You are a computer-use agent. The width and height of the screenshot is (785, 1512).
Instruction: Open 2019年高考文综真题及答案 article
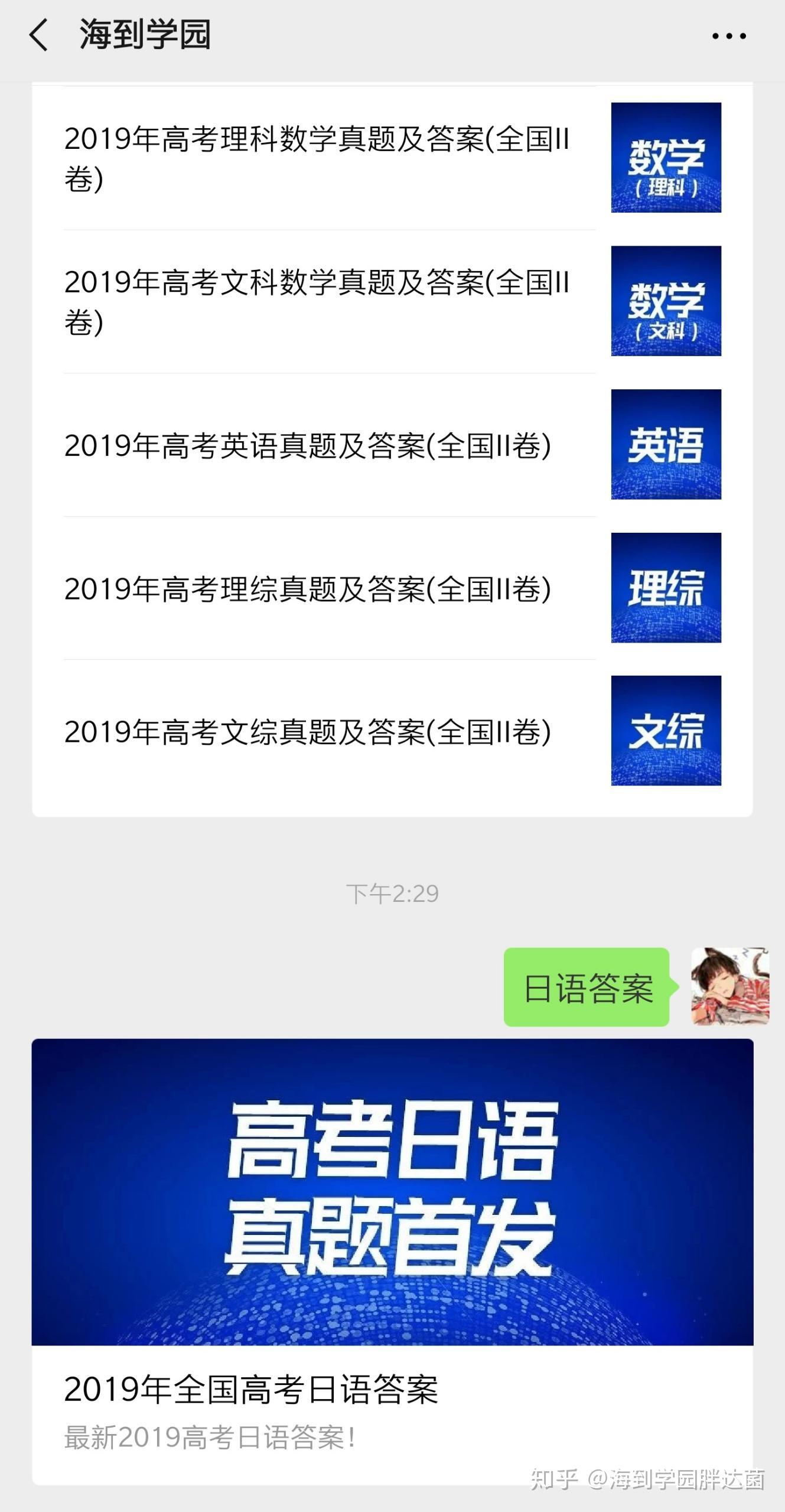[392, 732]
